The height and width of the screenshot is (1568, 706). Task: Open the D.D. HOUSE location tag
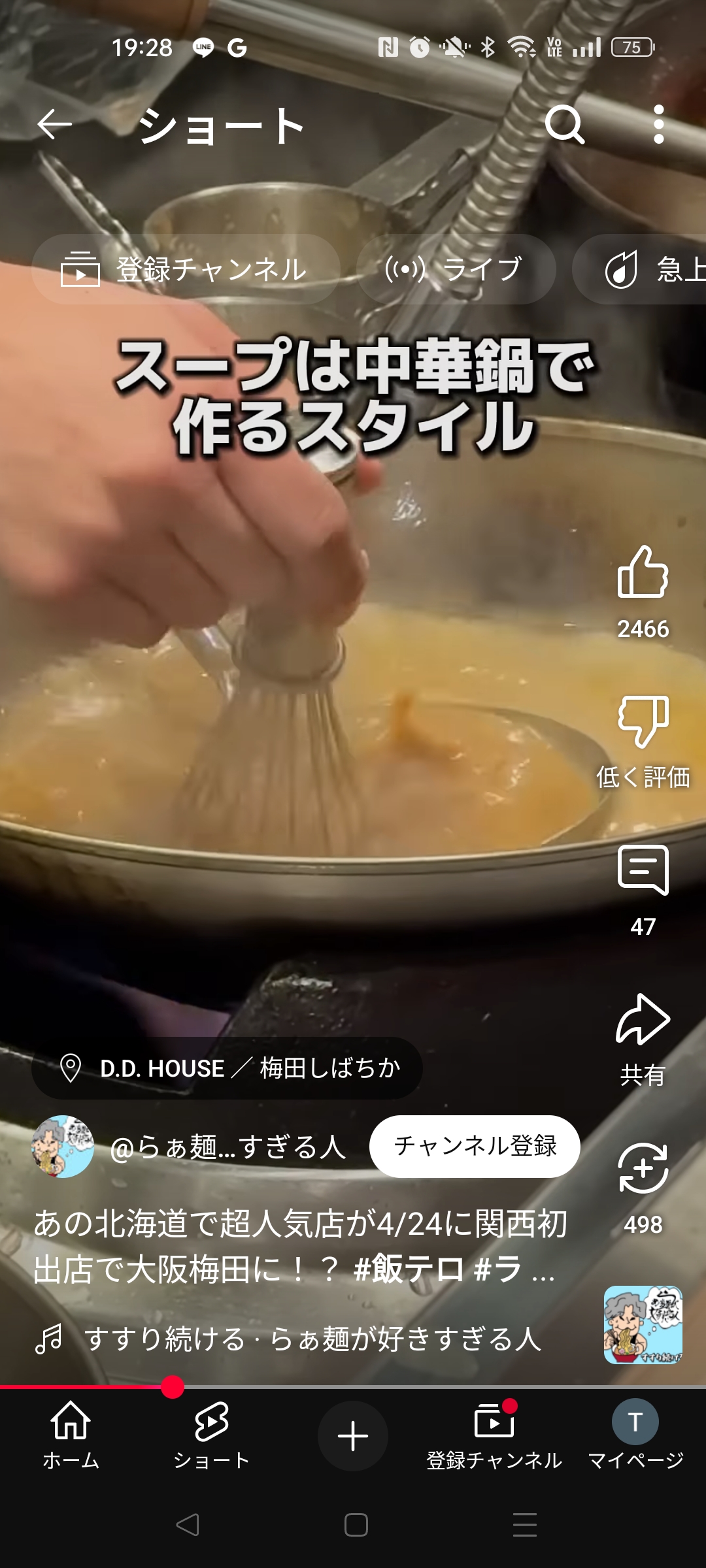227,1068
